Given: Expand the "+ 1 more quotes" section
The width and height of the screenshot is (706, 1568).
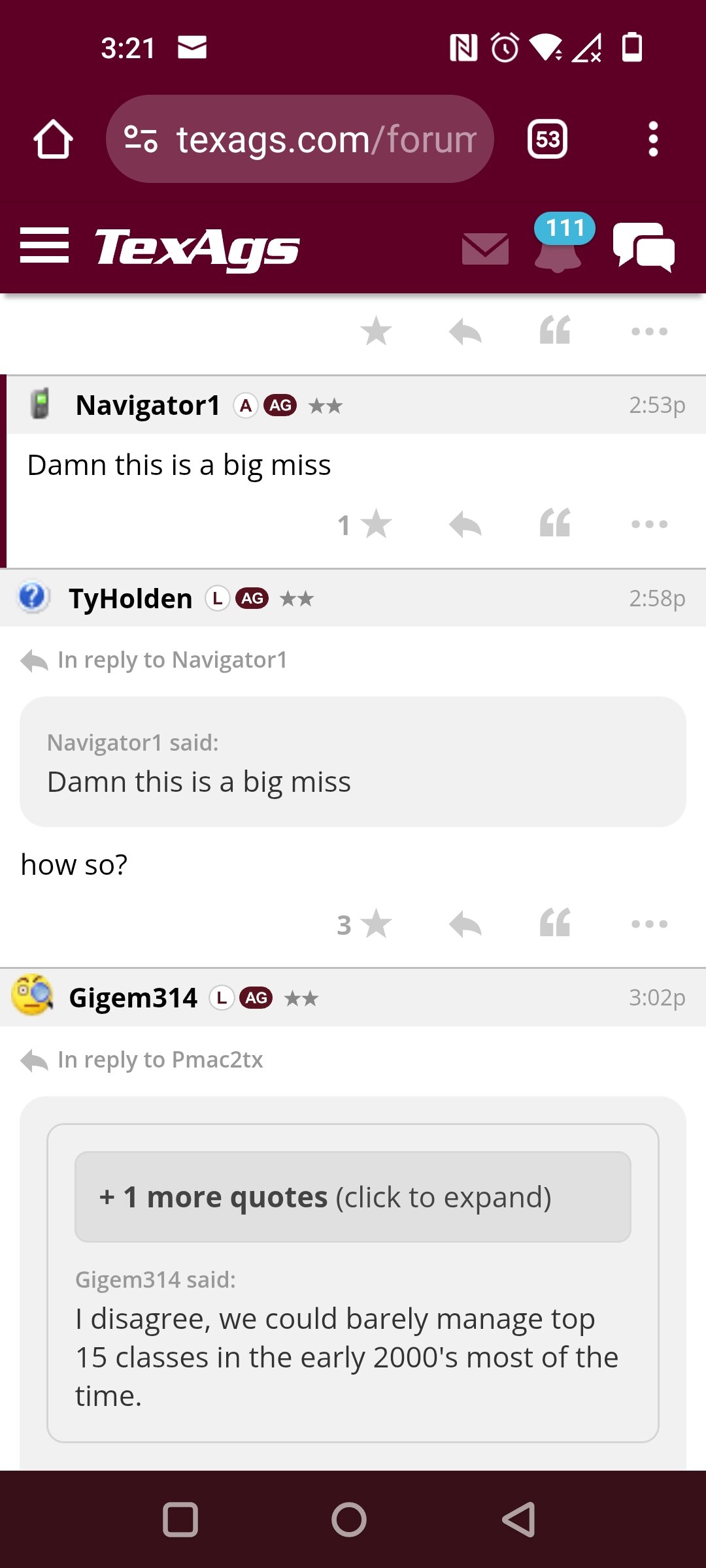Looking at the screenshot, I should tap(353, 1197).
